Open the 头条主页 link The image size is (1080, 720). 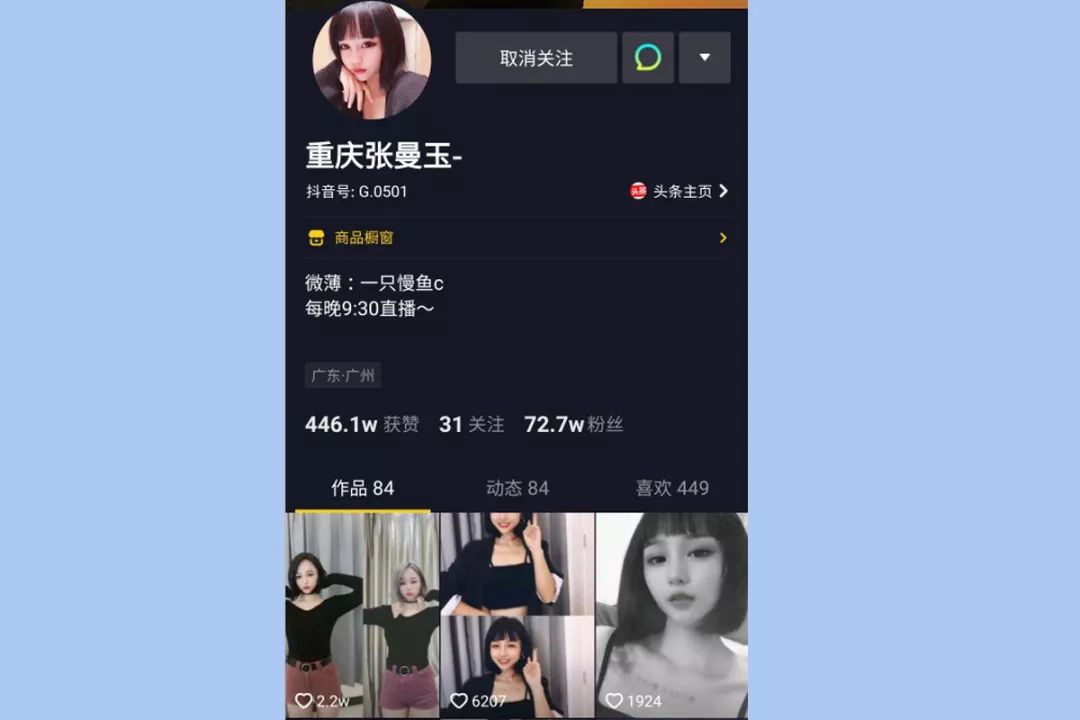[x=680, y=191]
